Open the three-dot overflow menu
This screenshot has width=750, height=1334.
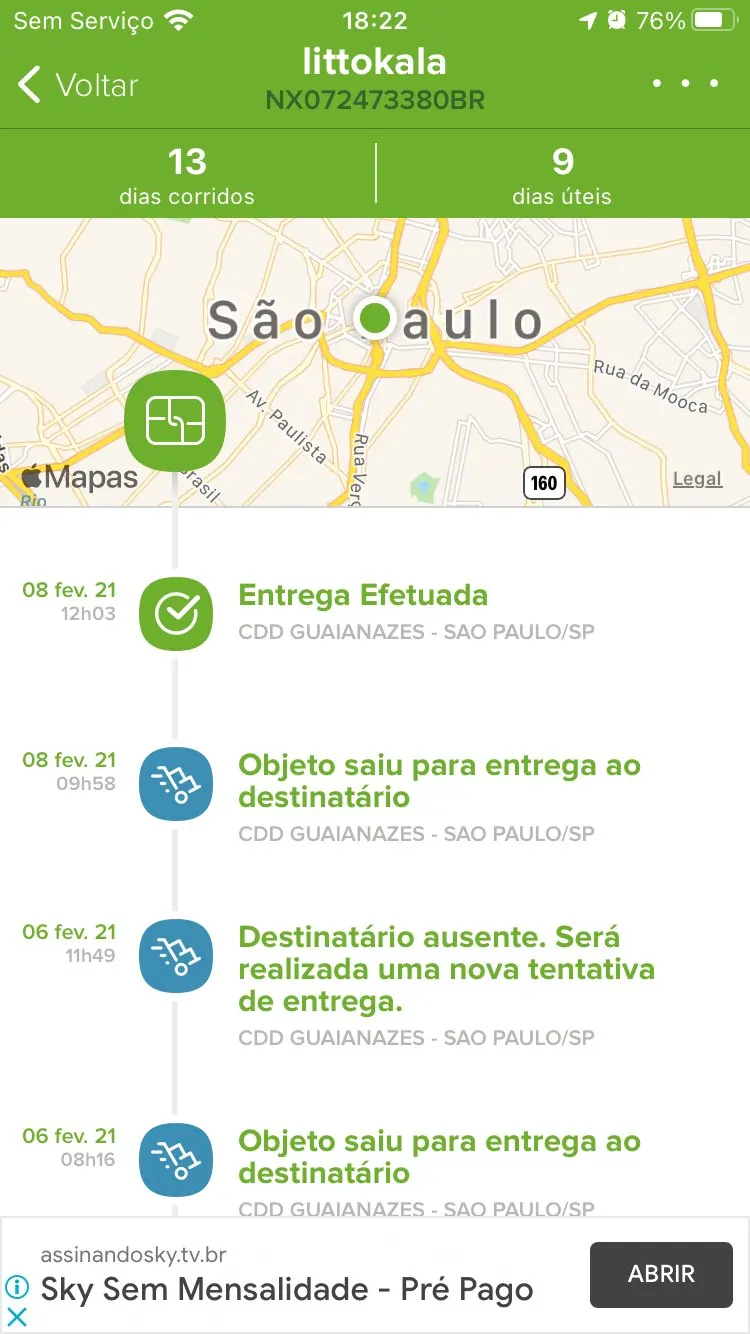685,84
